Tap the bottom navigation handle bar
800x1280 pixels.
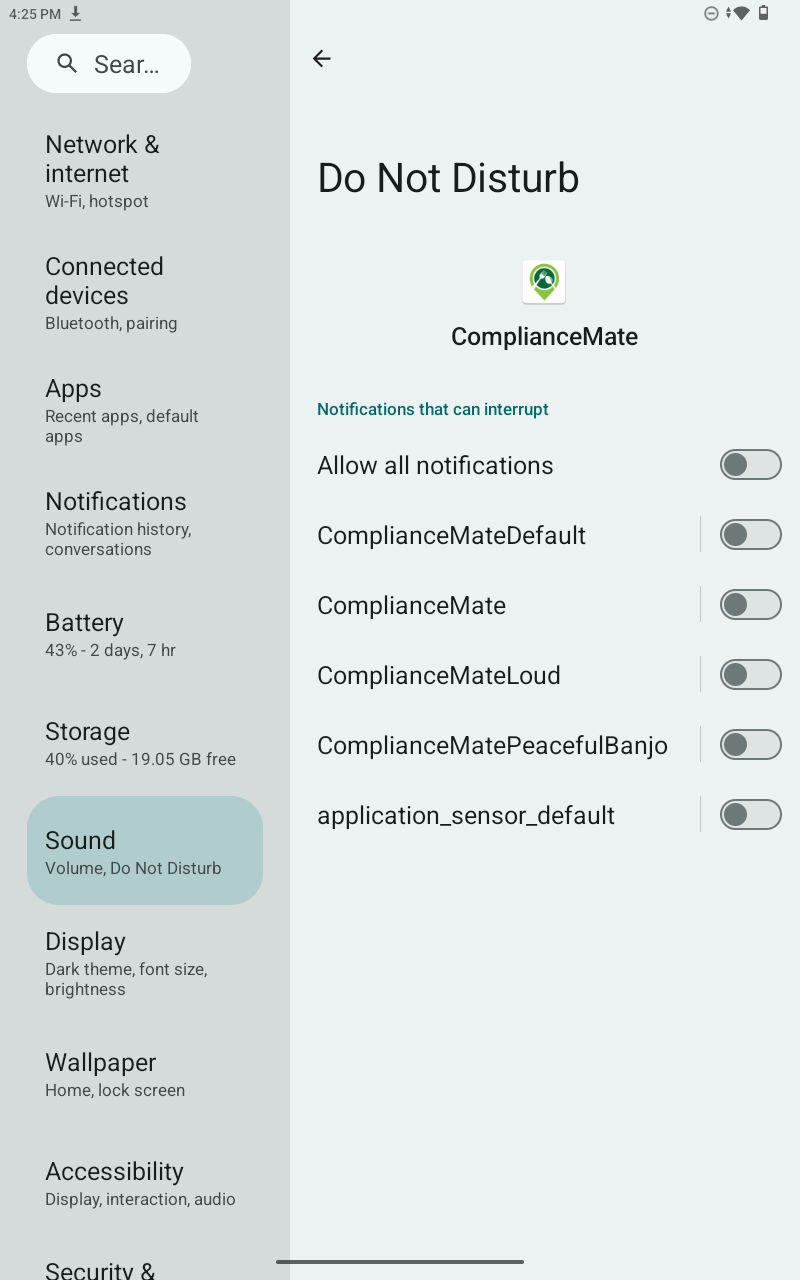point(400,1262)
